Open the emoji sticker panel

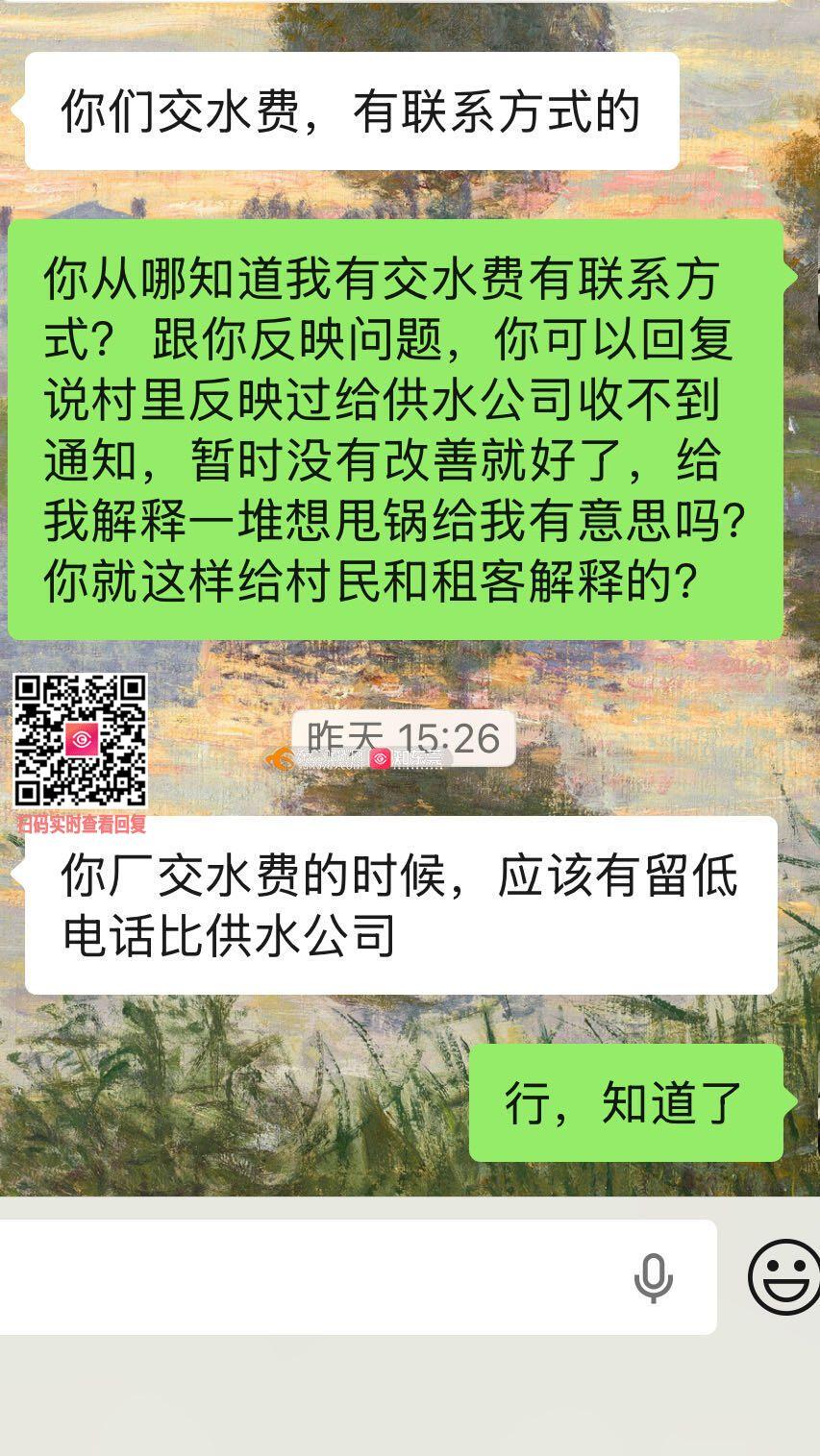pos(783,1276)
